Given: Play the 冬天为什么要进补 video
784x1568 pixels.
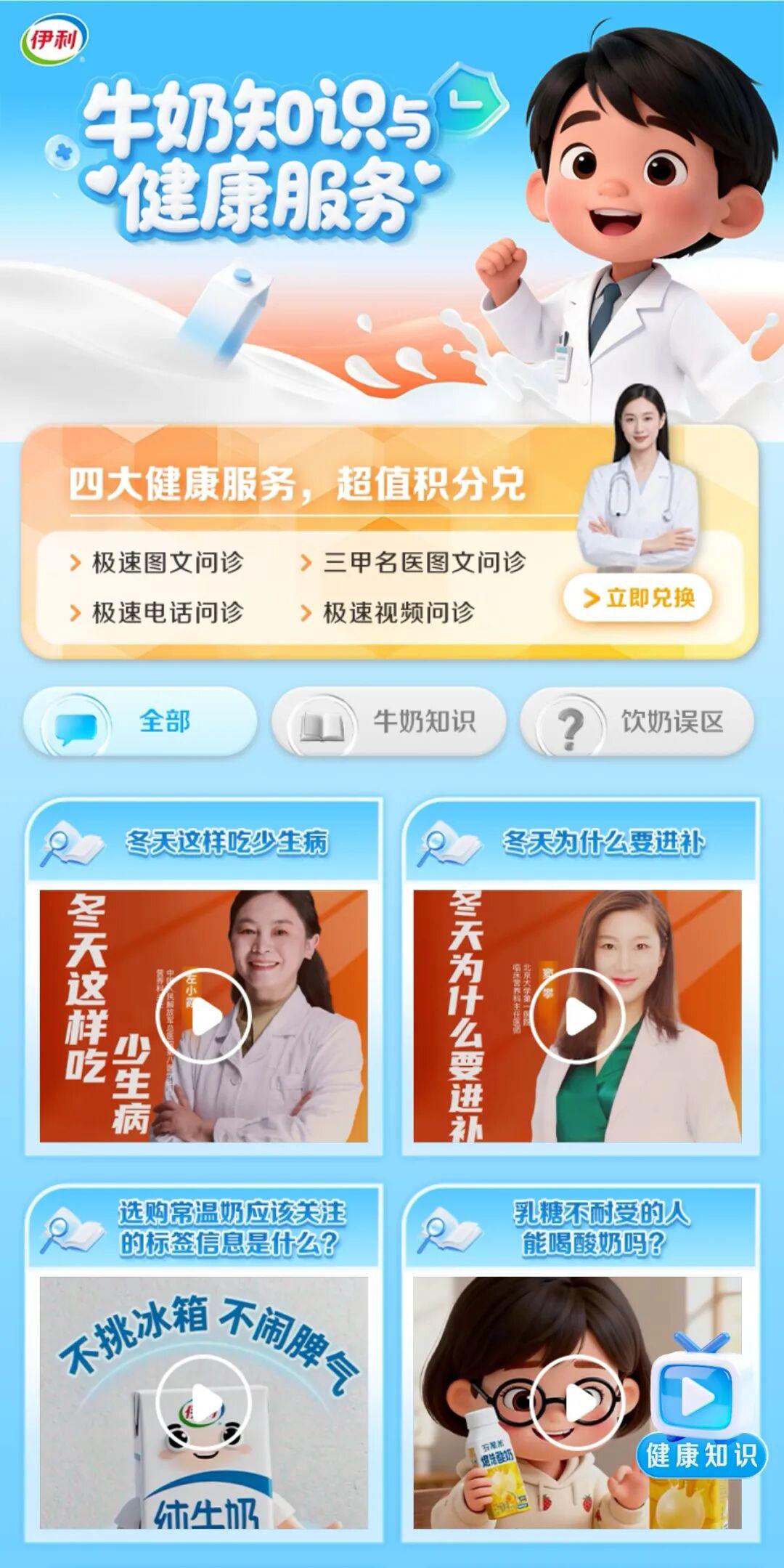Looking at the screenshot, I should (578, 1016).
